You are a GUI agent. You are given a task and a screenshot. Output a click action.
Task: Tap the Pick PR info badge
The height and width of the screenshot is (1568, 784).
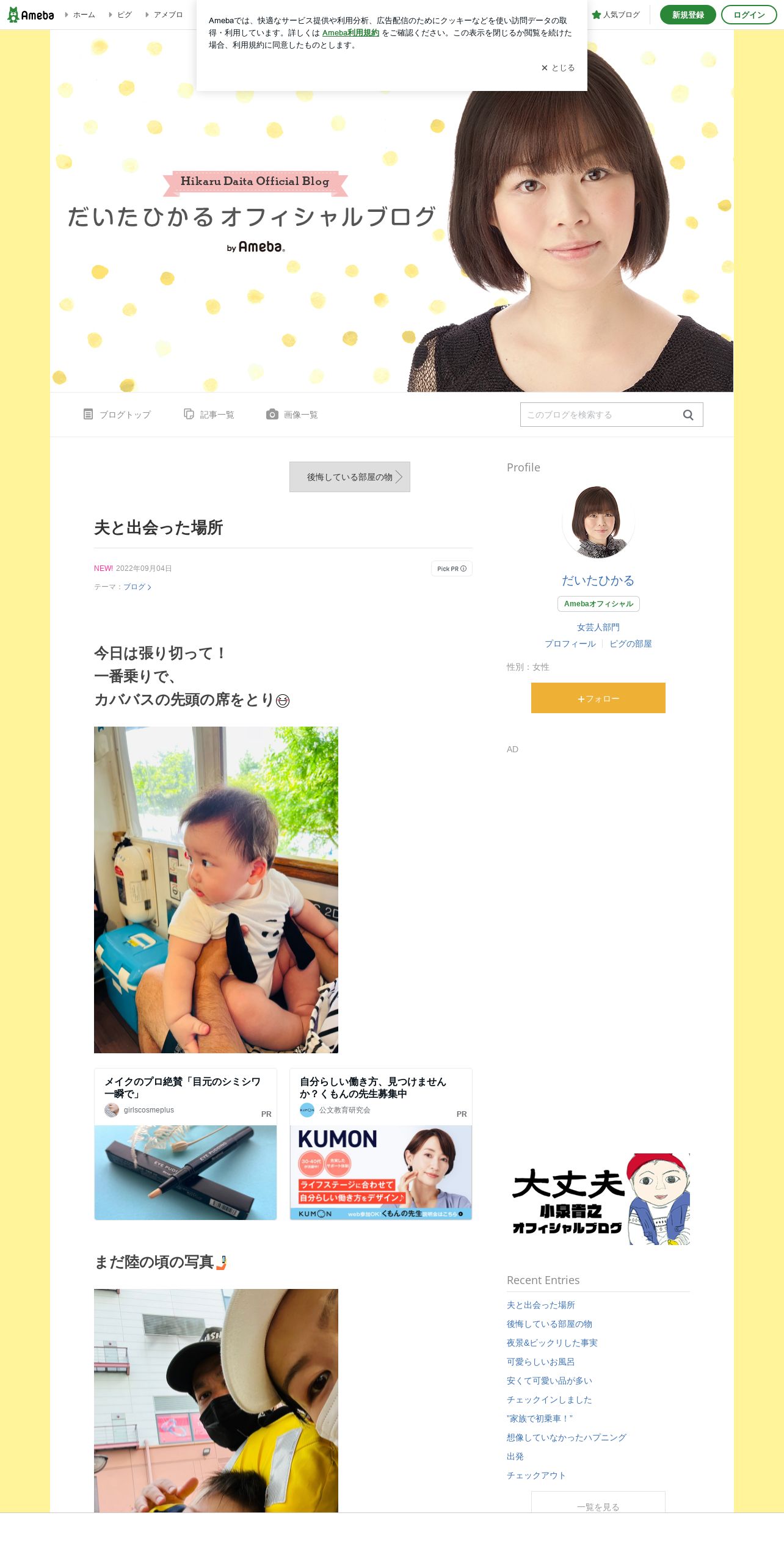pos(452,568)
